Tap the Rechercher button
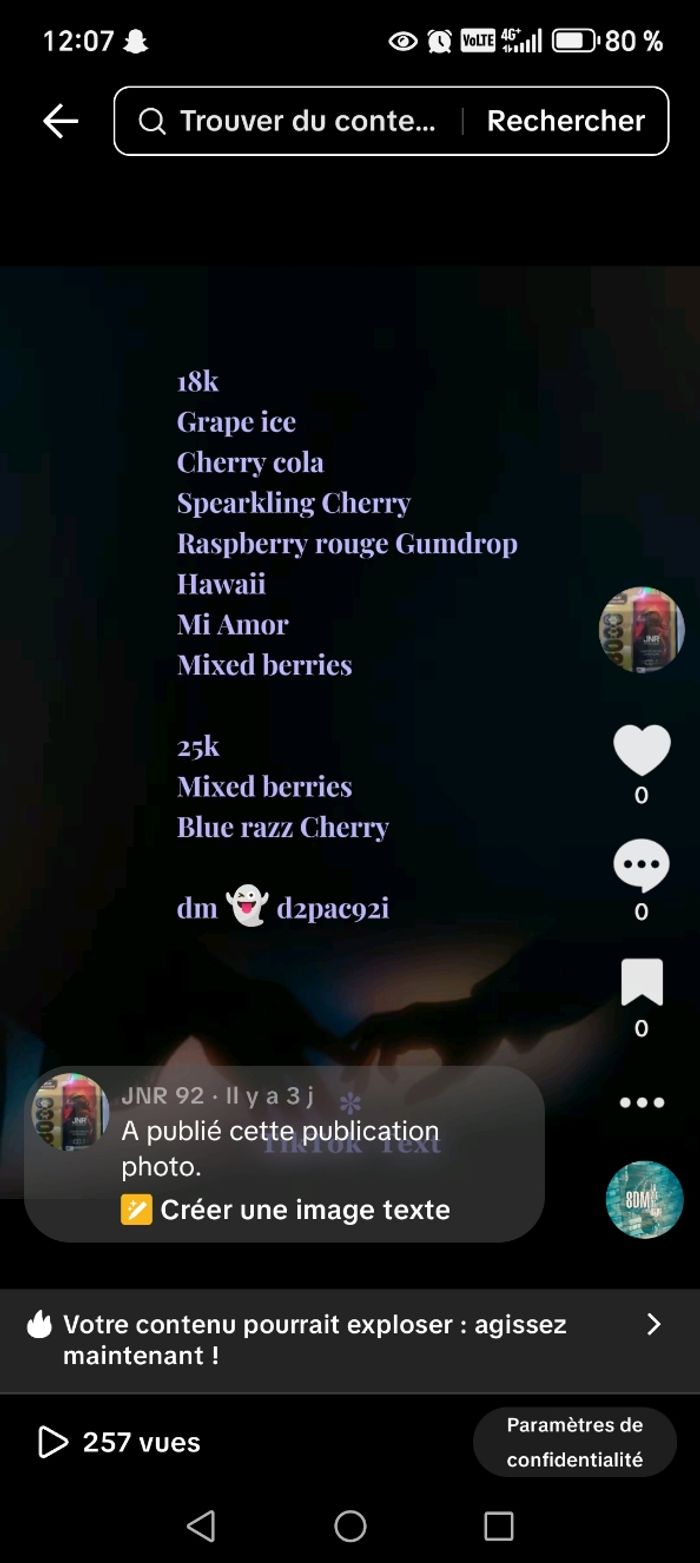This screenshot has height=1563, width=700. 565,121
